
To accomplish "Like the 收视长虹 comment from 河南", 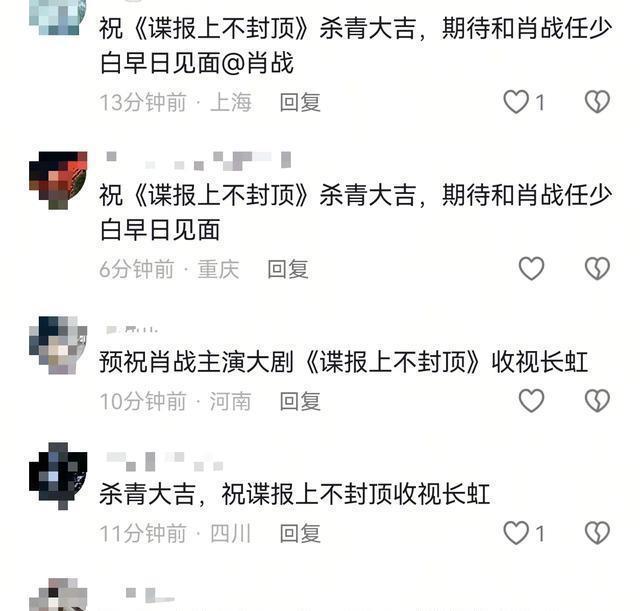I will coord(531,400).
